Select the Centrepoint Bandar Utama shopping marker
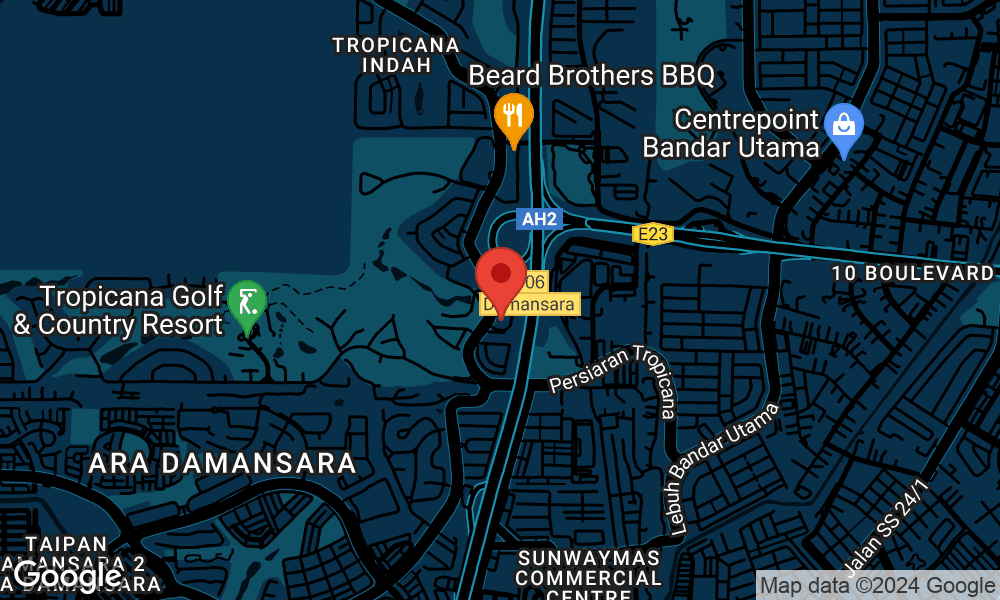 pyautogui.click(x=844, y=126)
